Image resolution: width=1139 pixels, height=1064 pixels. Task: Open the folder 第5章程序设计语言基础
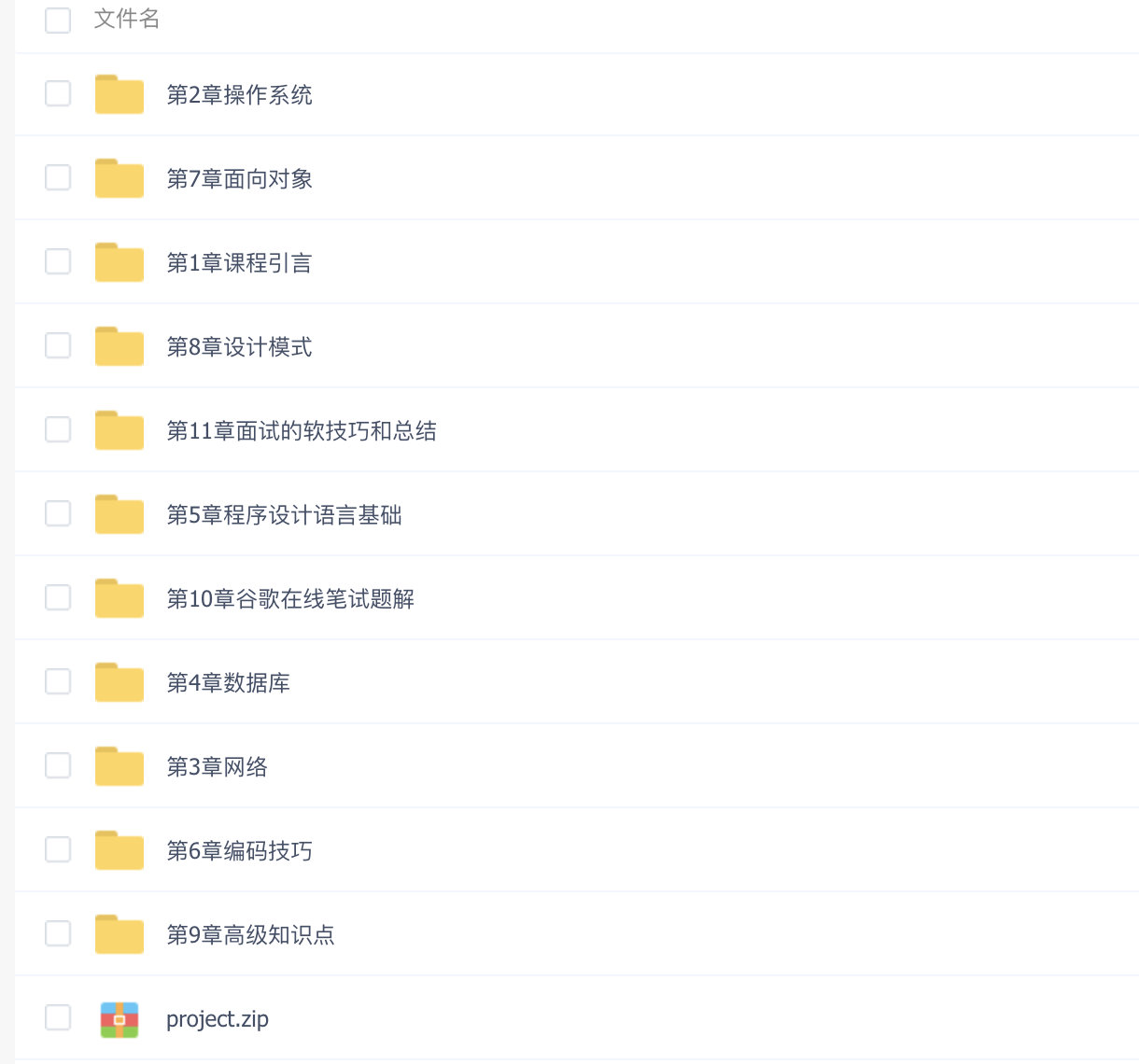click(284, 515)
